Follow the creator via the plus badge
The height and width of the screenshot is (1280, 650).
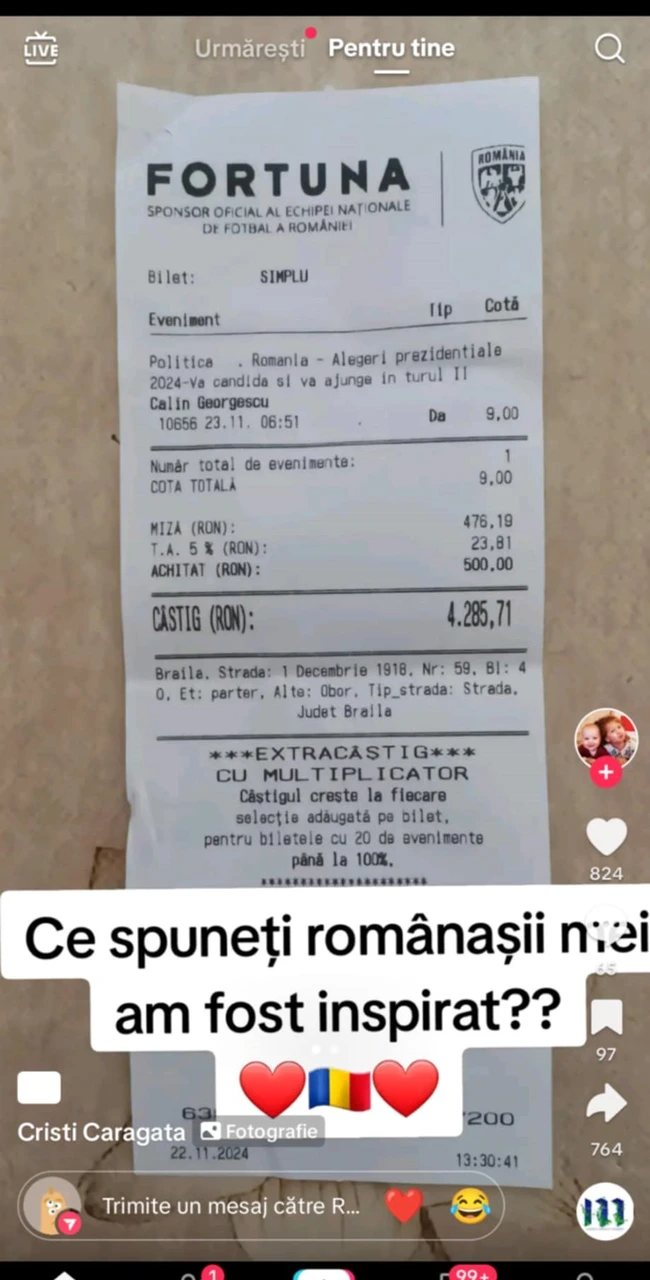pyautogui.click(x=606, y=773)
